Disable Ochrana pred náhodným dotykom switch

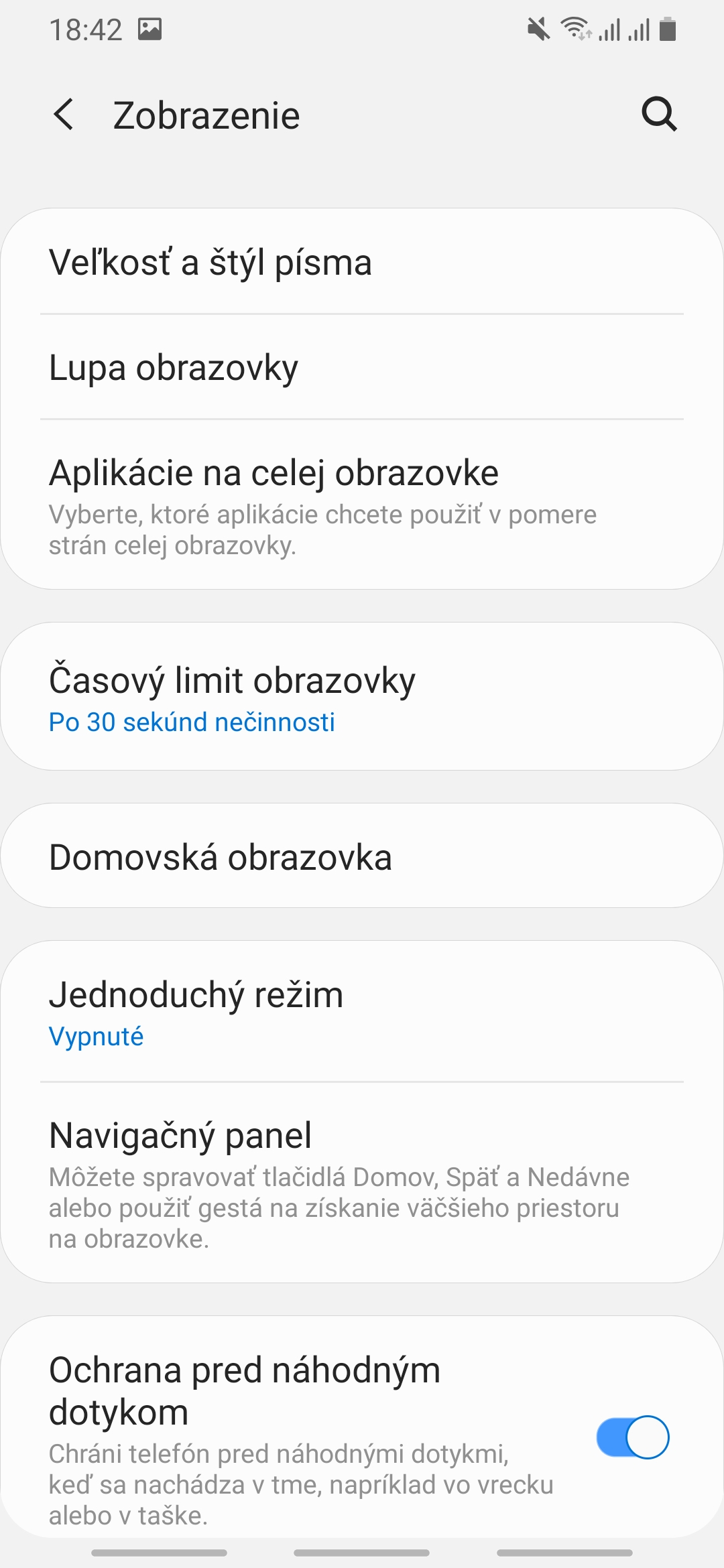(x=633, y=1437)
